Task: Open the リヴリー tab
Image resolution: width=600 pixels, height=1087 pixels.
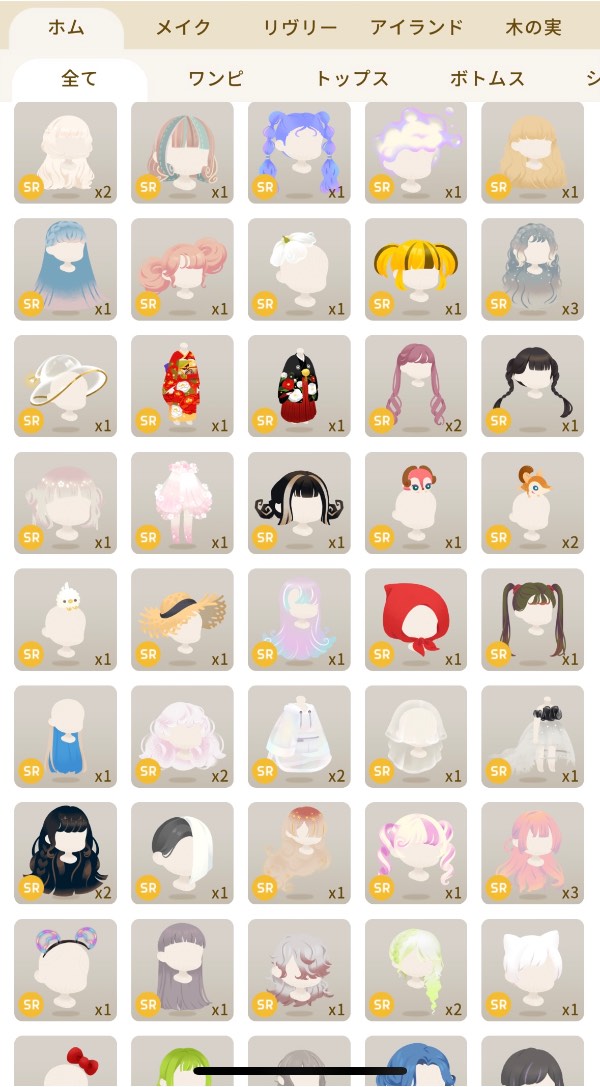Action: click(300, 28)
